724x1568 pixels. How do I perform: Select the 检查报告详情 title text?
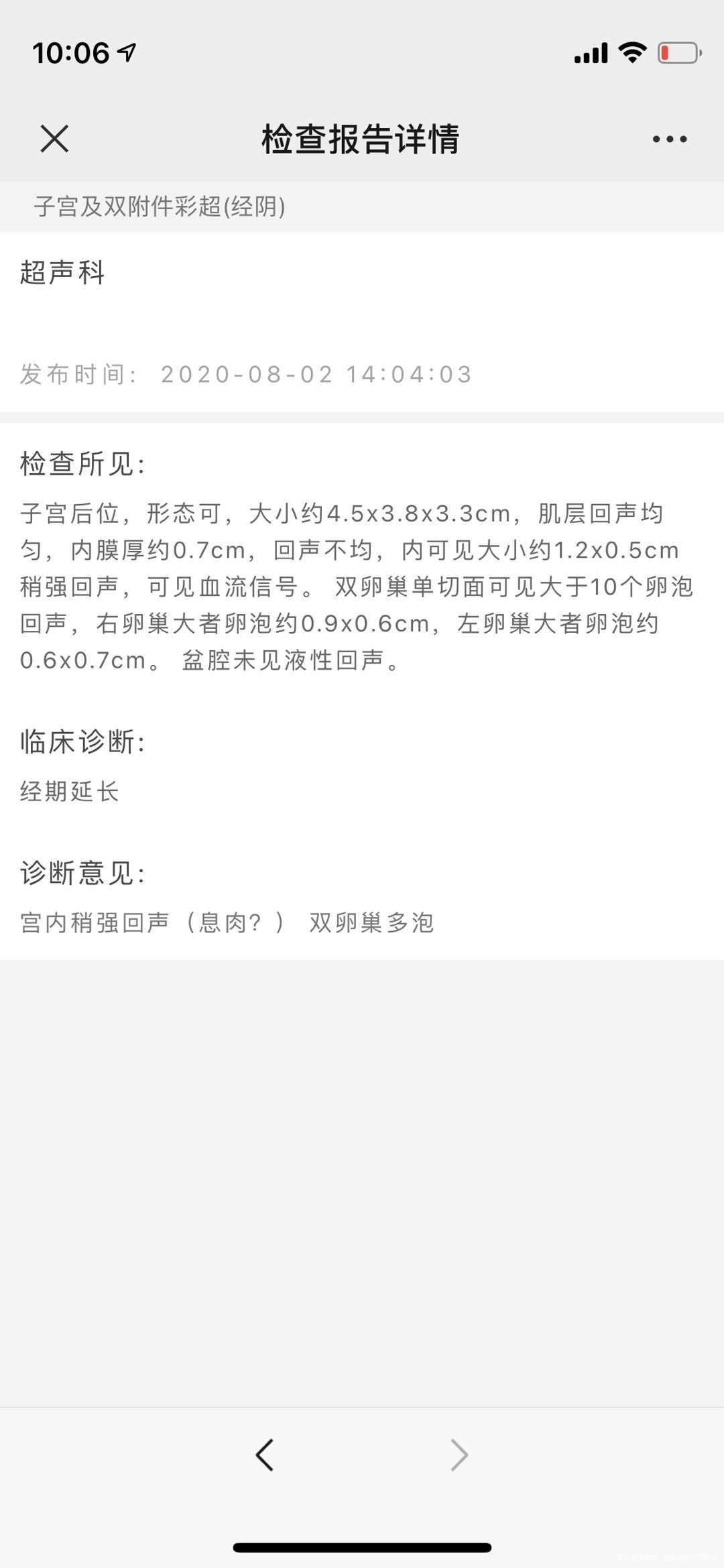click(362, 139)
